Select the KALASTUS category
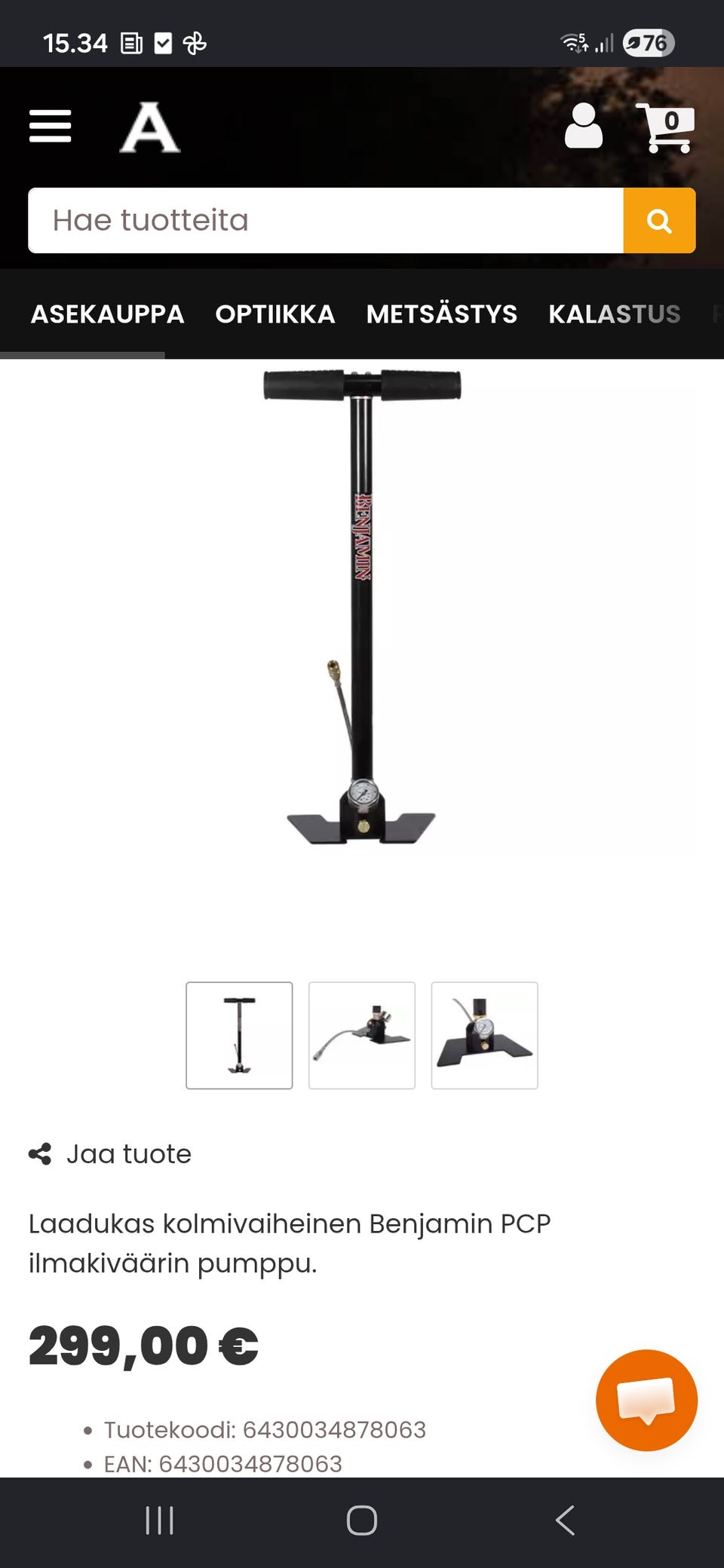This screenshot has width=724, height=1568. click(x=615, y=314)
